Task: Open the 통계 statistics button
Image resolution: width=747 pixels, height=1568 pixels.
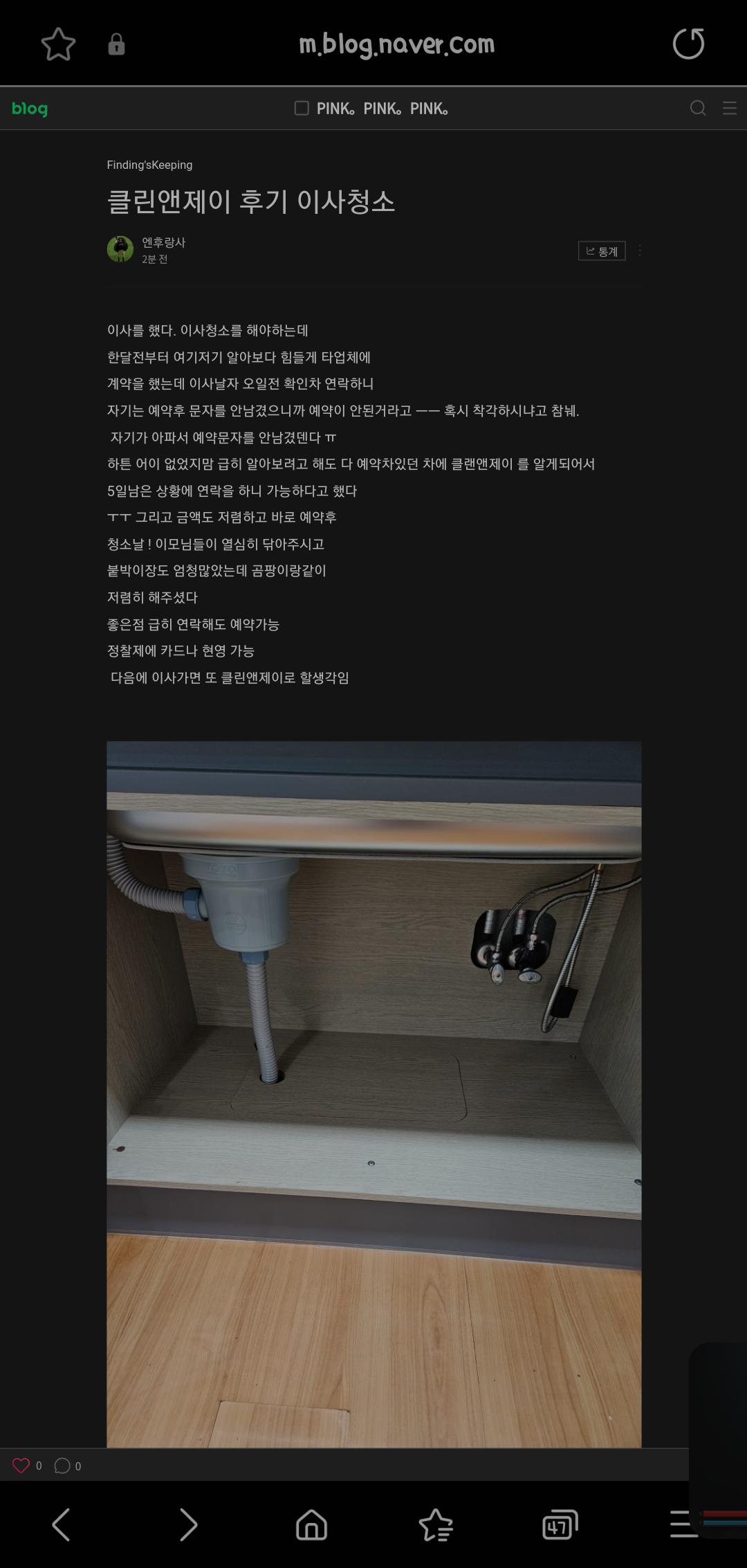Action: click(602, 251)
